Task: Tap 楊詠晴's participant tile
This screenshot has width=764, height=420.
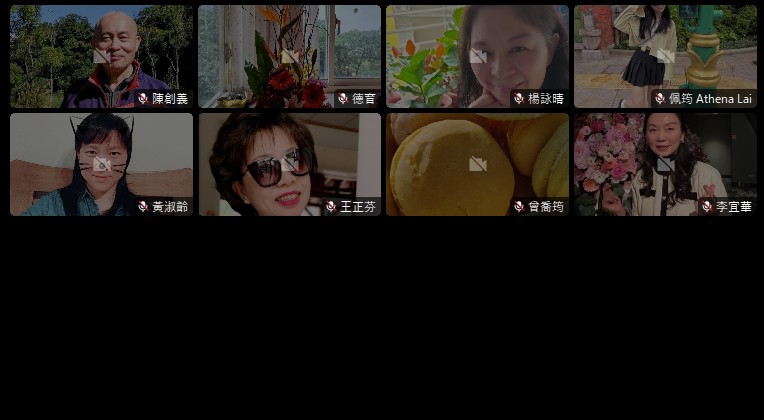Action: 477,56
